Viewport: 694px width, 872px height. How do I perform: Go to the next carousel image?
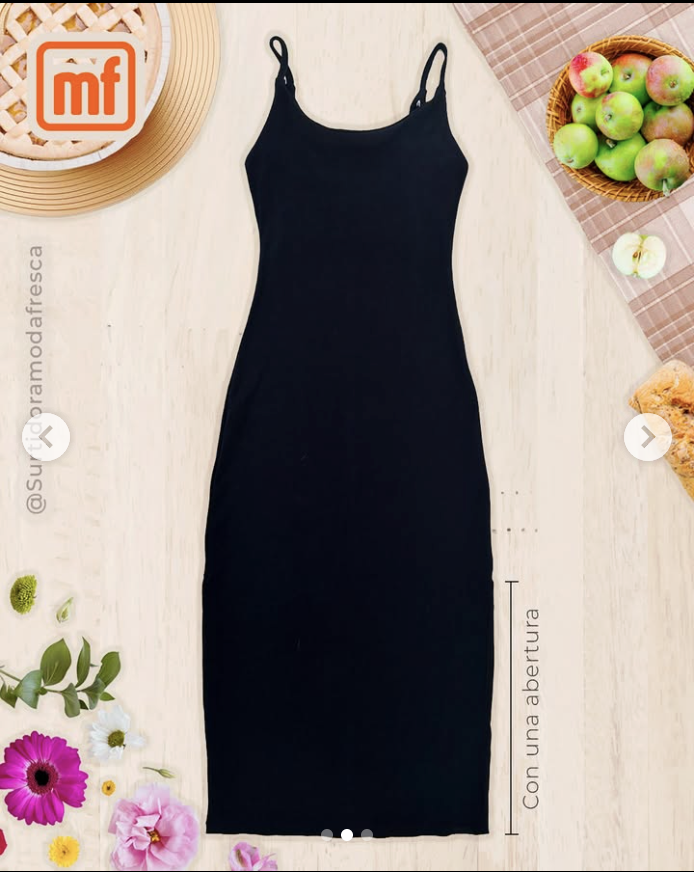[x=648, y=437]
